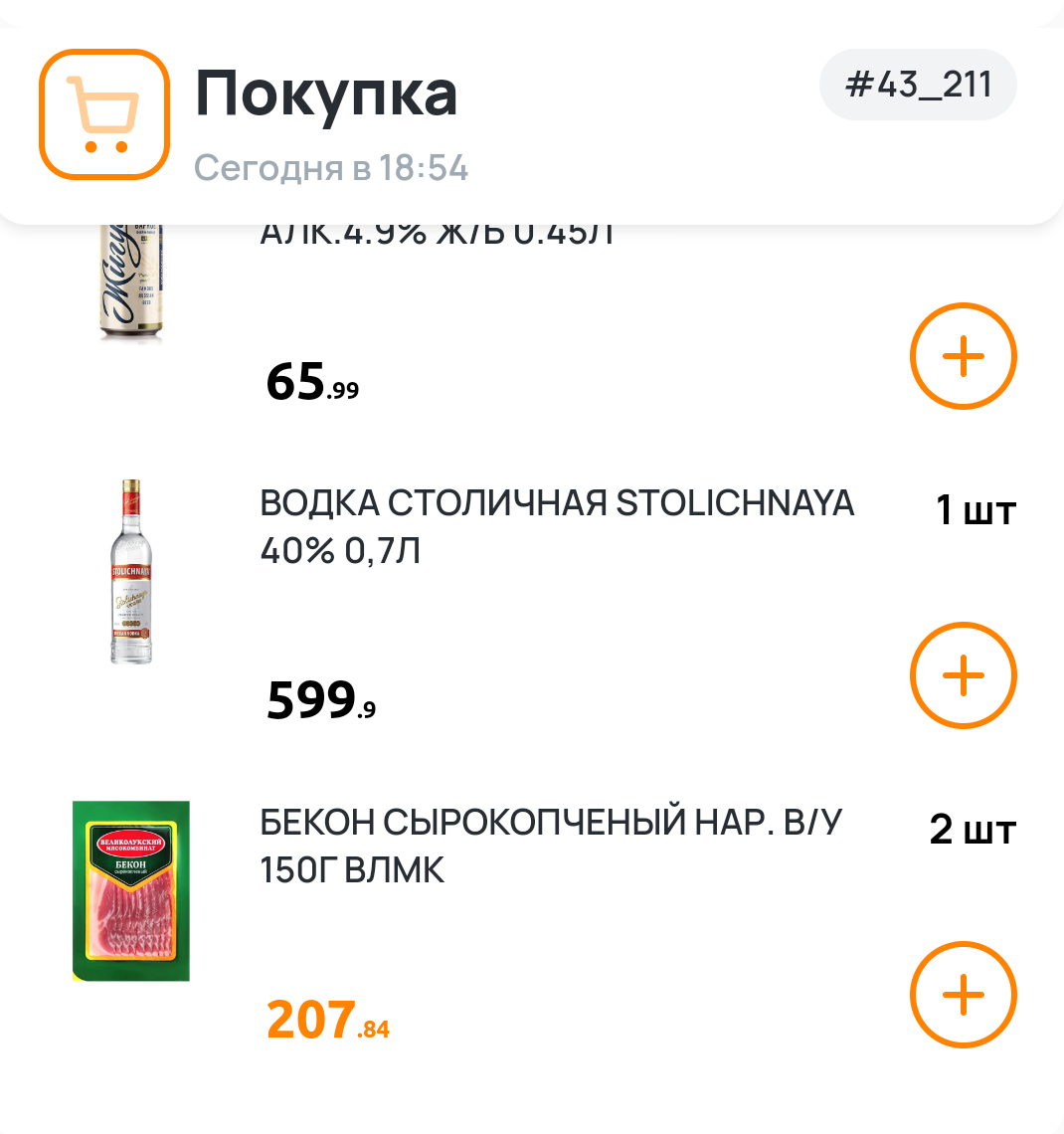Image resolution: width=1064 pixels, height=1134 pixels.
Task: Add the smoked bacon with its plus button
Action: [x=963, y=995]
